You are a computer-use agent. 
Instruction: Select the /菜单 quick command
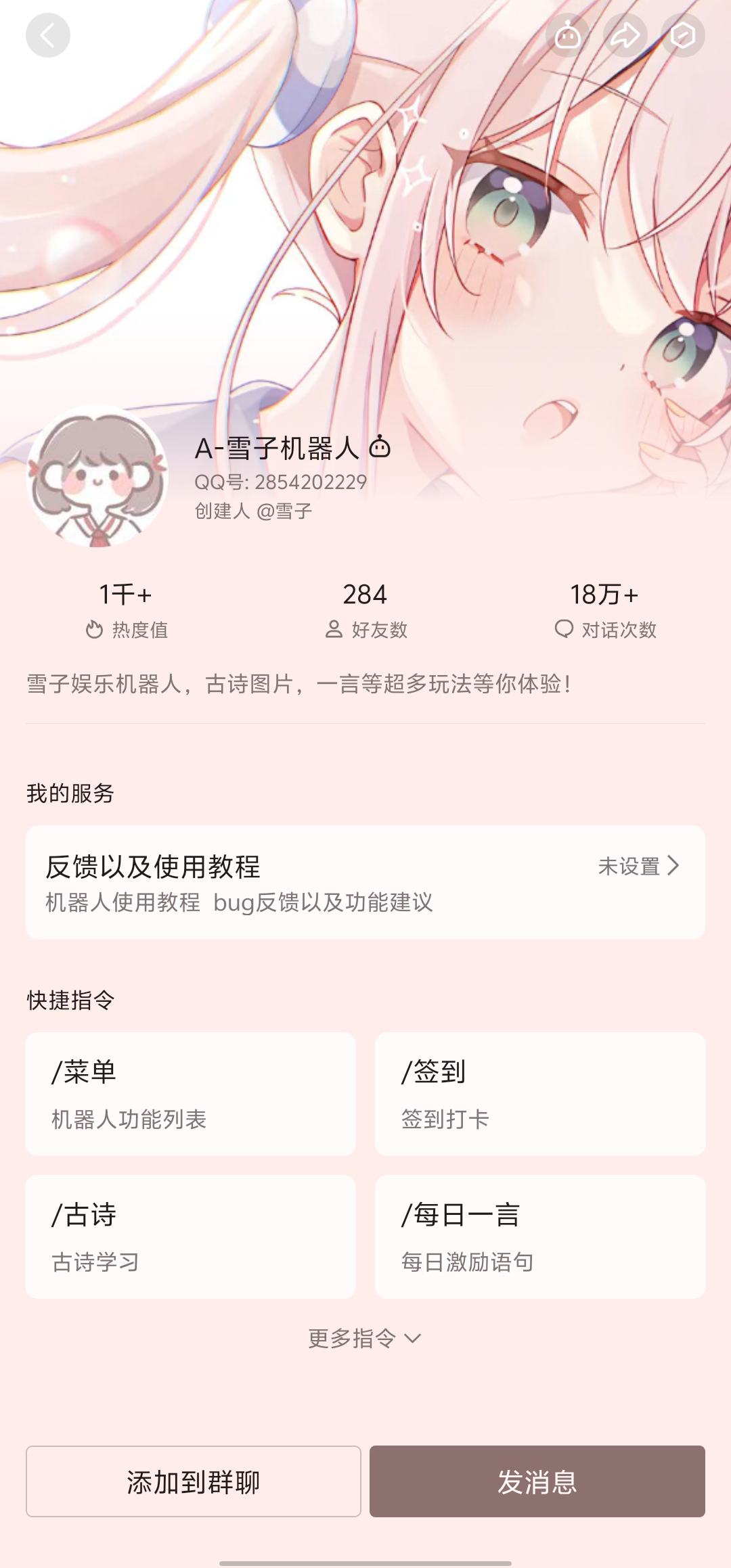[x=190, y=1093]
